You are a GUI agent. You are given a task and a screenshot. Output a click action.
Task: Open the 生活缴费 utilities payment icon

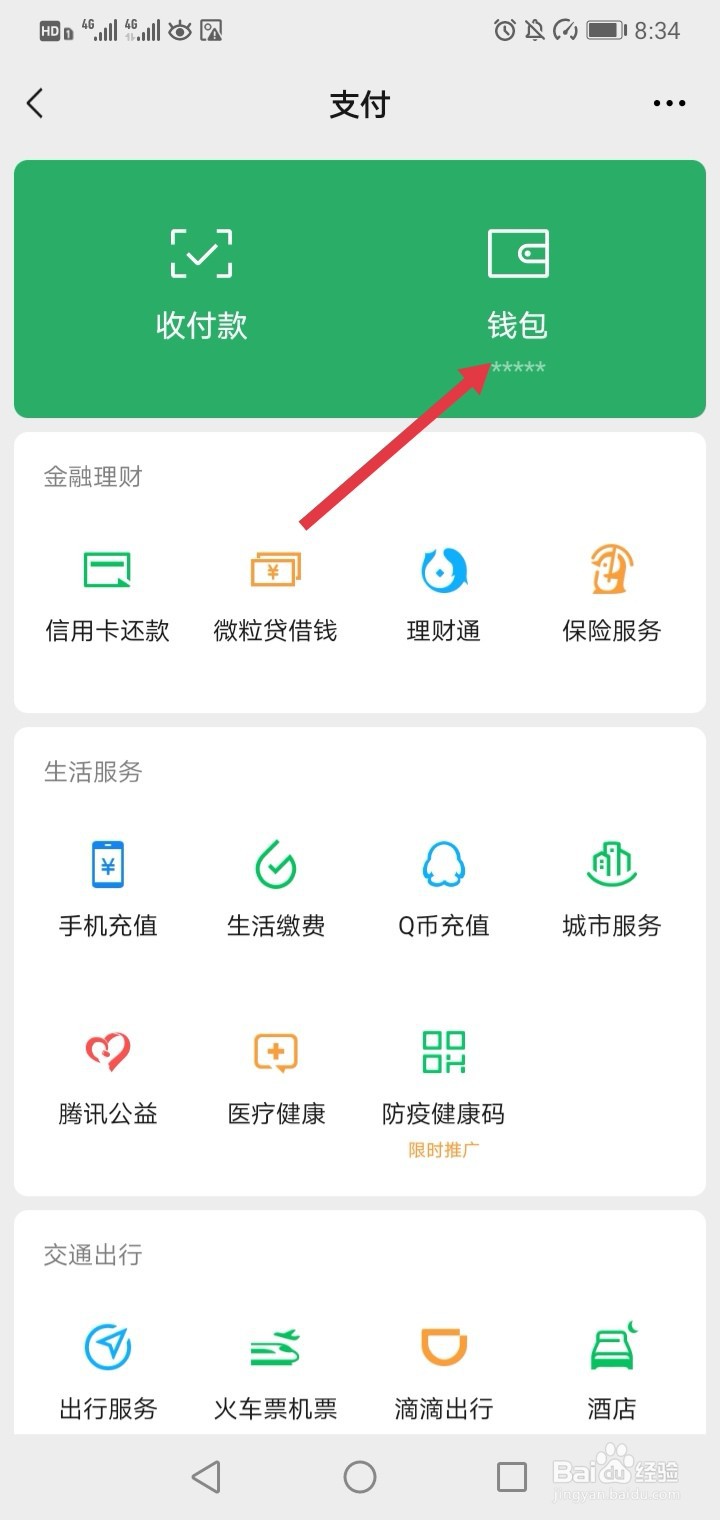(275, 863)
